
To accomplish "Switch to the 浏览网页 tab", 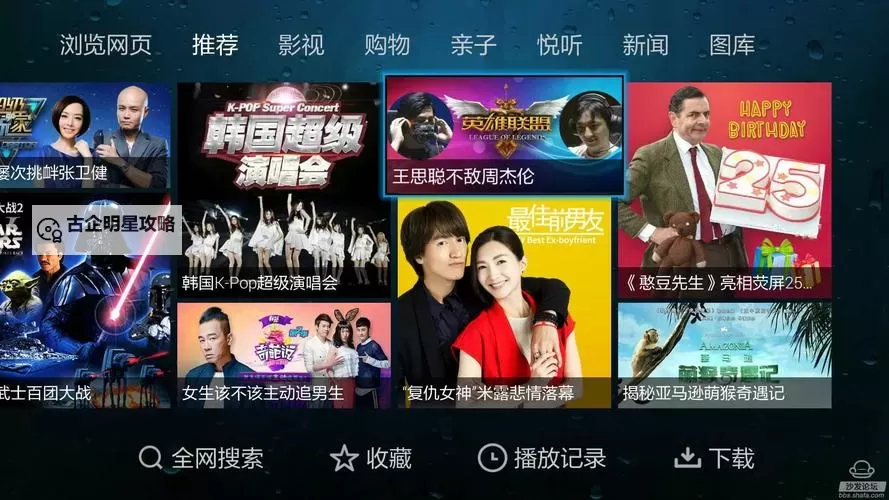I will (x=105, y=45).
